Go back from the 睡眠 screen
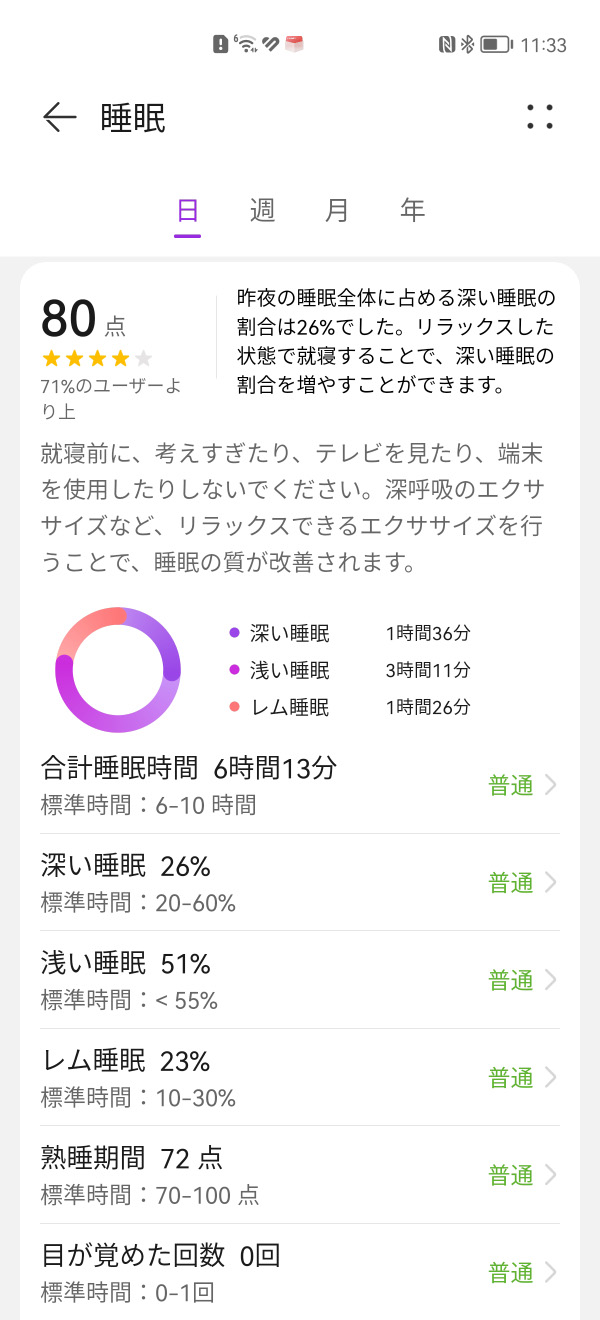 click(60, 118)
